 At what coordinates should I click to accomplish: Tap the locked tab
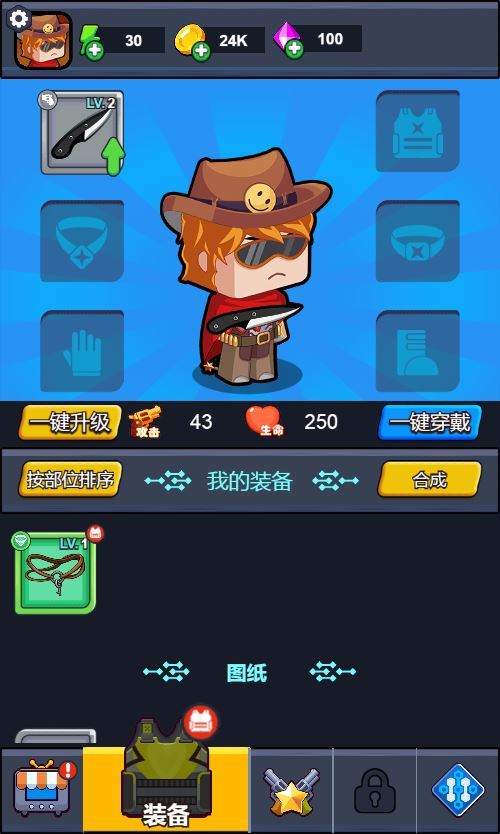[375, 791]
